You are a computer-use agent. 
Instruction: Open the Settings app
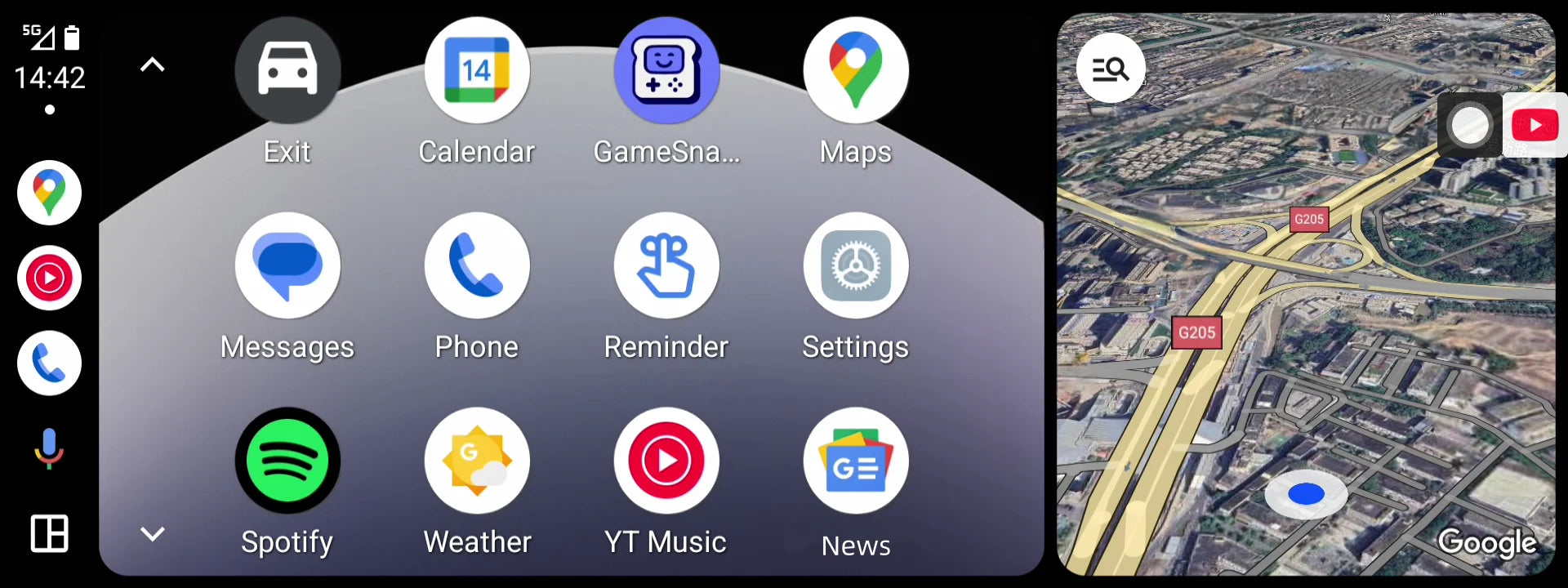click(855, 265)
